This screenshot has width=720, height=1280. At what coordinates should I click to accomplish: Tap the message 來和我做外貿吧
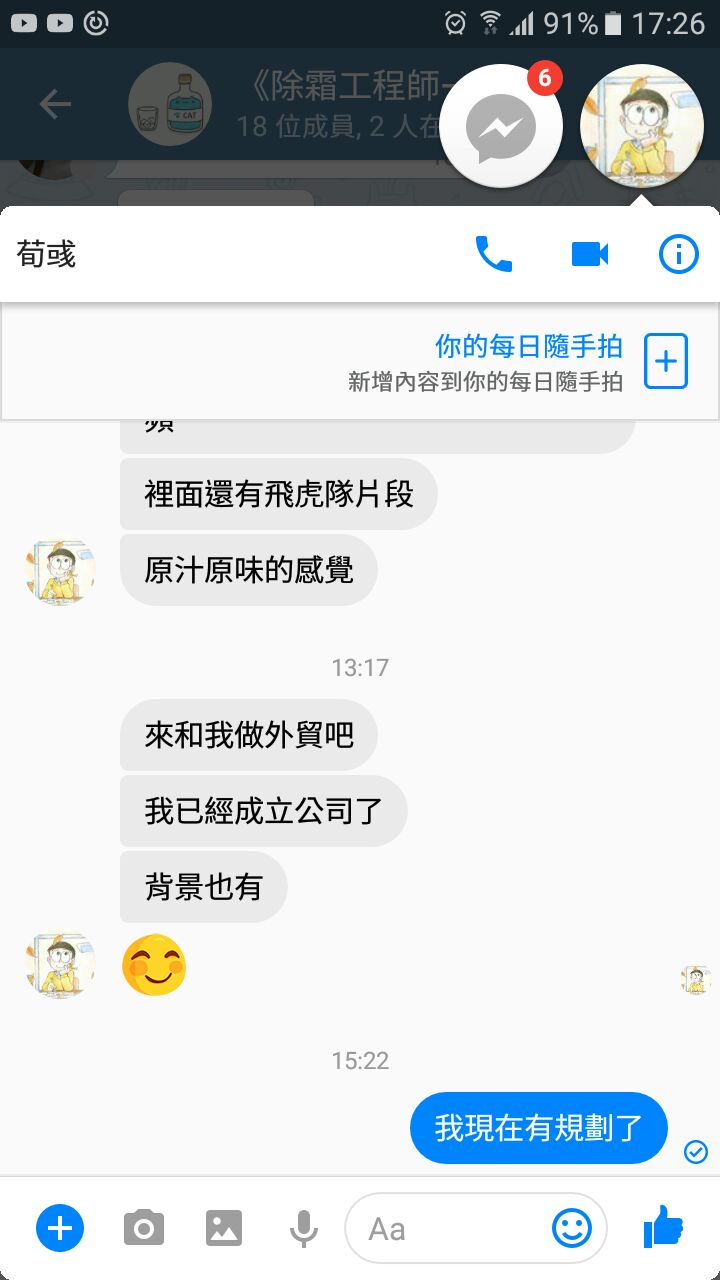(249, 736)
